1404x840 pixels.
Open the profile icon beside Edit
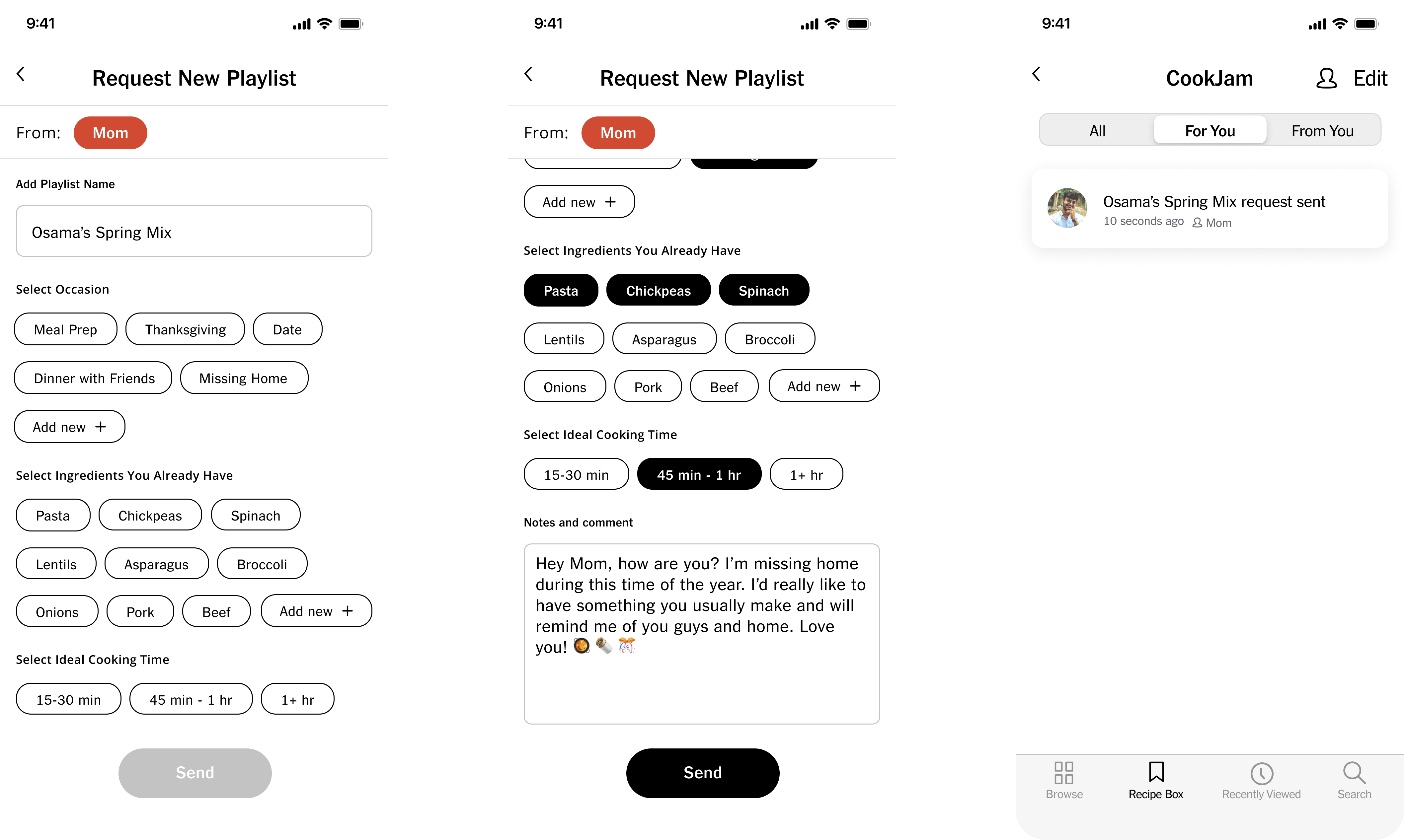coord(1326,78)
